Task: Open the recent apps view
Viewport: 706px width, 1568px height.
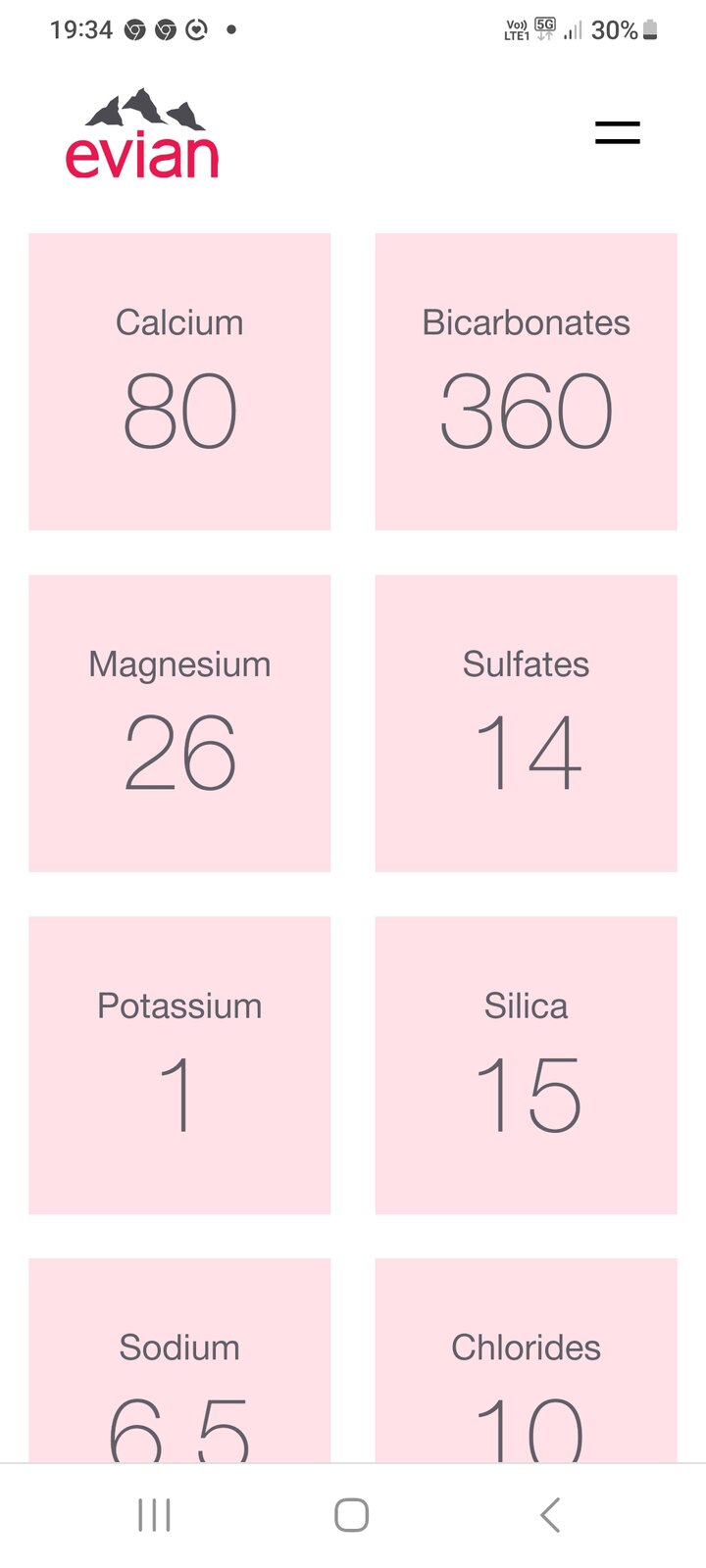Action: pos(154,1515)
